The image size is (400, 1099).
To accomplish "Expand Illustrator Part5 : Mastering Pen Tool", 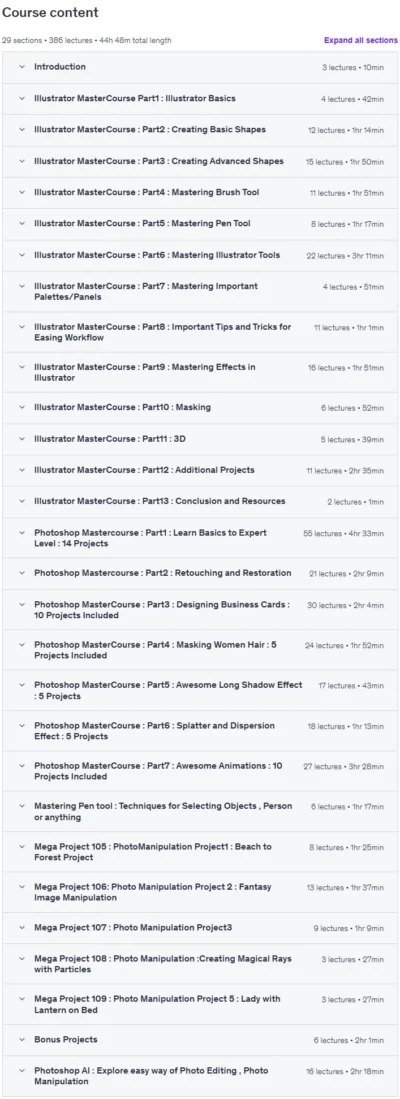I will [200, 224].
